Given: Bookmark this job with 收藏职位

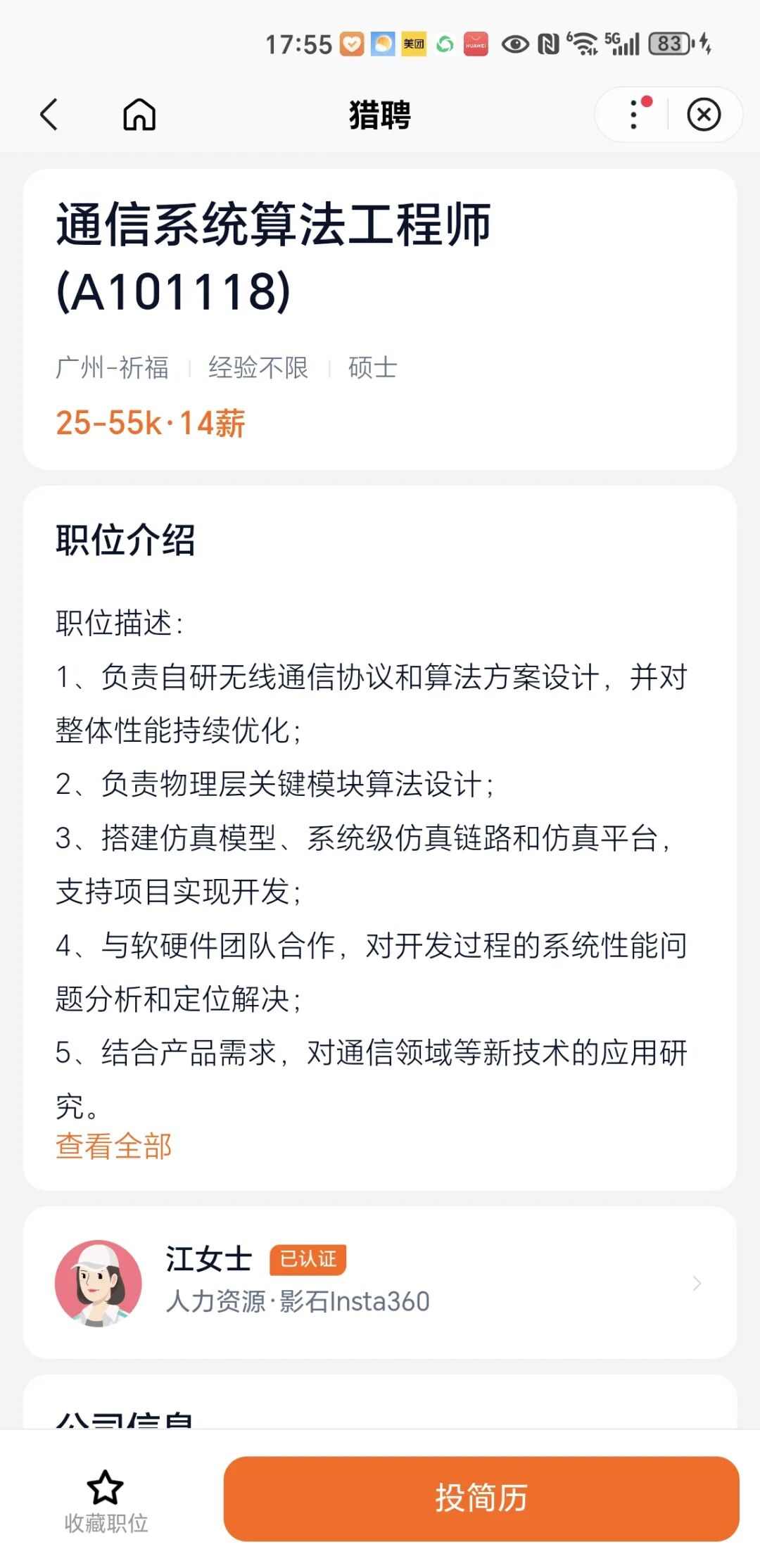Looking at the screenshot, I should (106, 1500).
